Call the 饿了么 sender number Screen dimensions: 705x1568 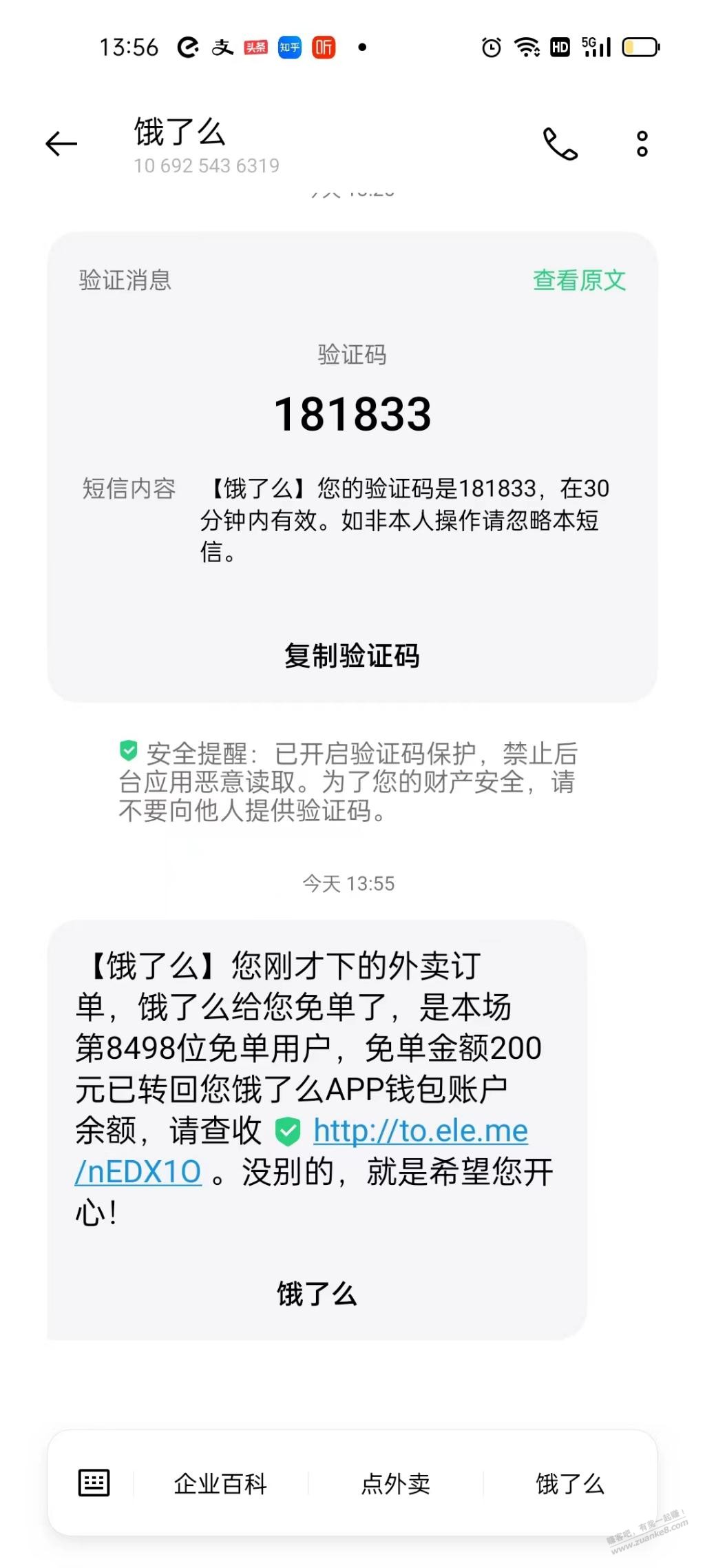(x=560, y=144)
